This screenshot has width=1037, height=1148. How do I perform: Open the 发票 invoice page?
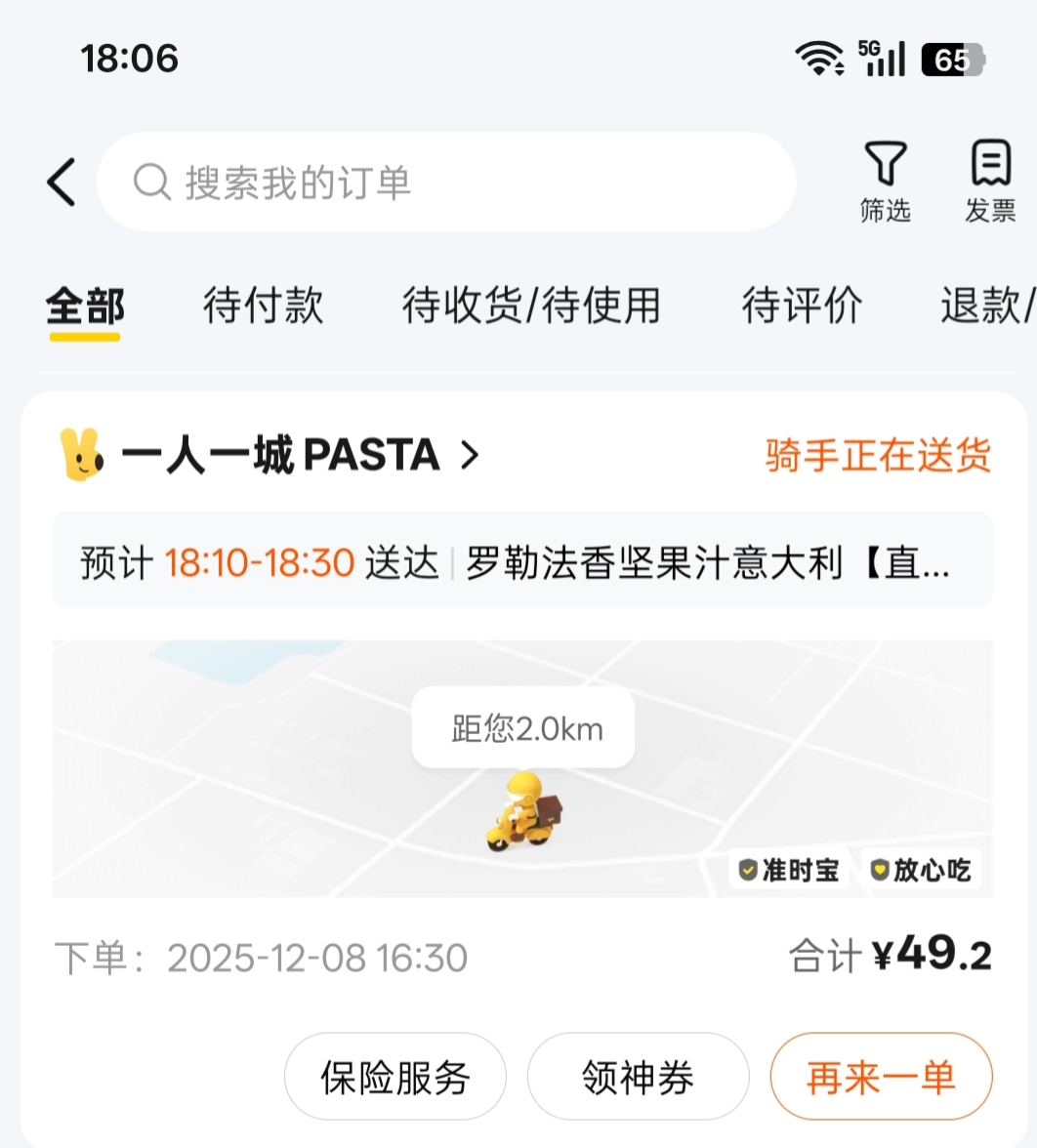[x=990, y=183]
